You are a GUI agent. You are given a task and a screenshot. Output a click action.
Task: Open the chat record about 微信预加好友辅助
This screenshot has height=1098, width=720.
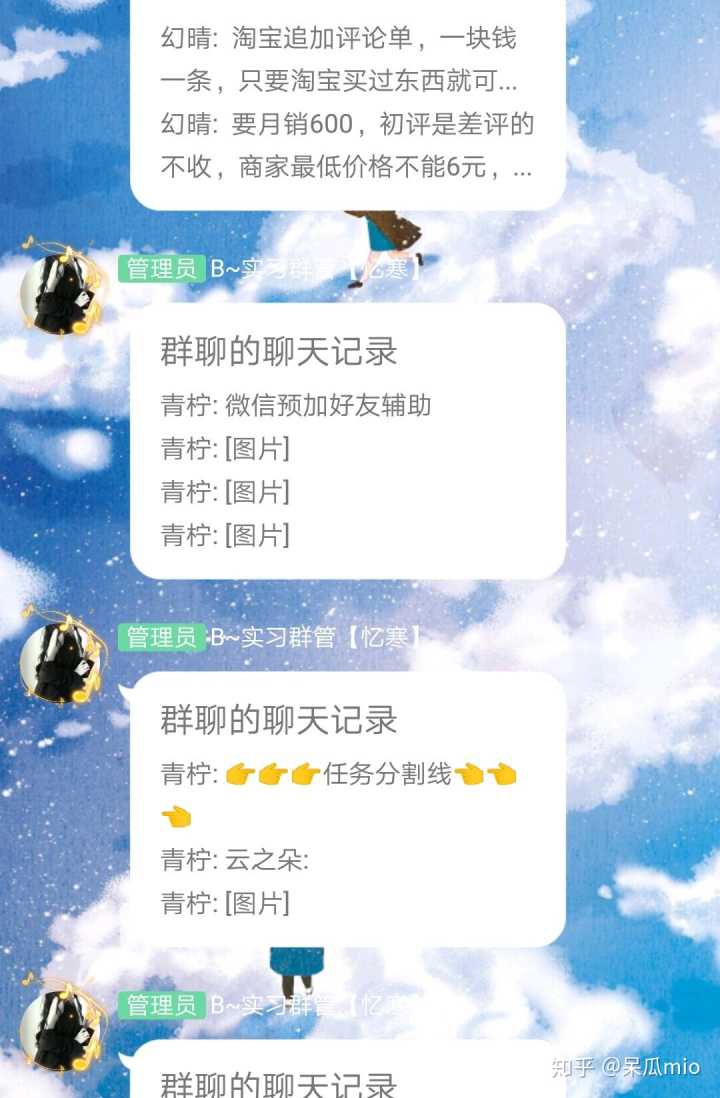(347, 441)
